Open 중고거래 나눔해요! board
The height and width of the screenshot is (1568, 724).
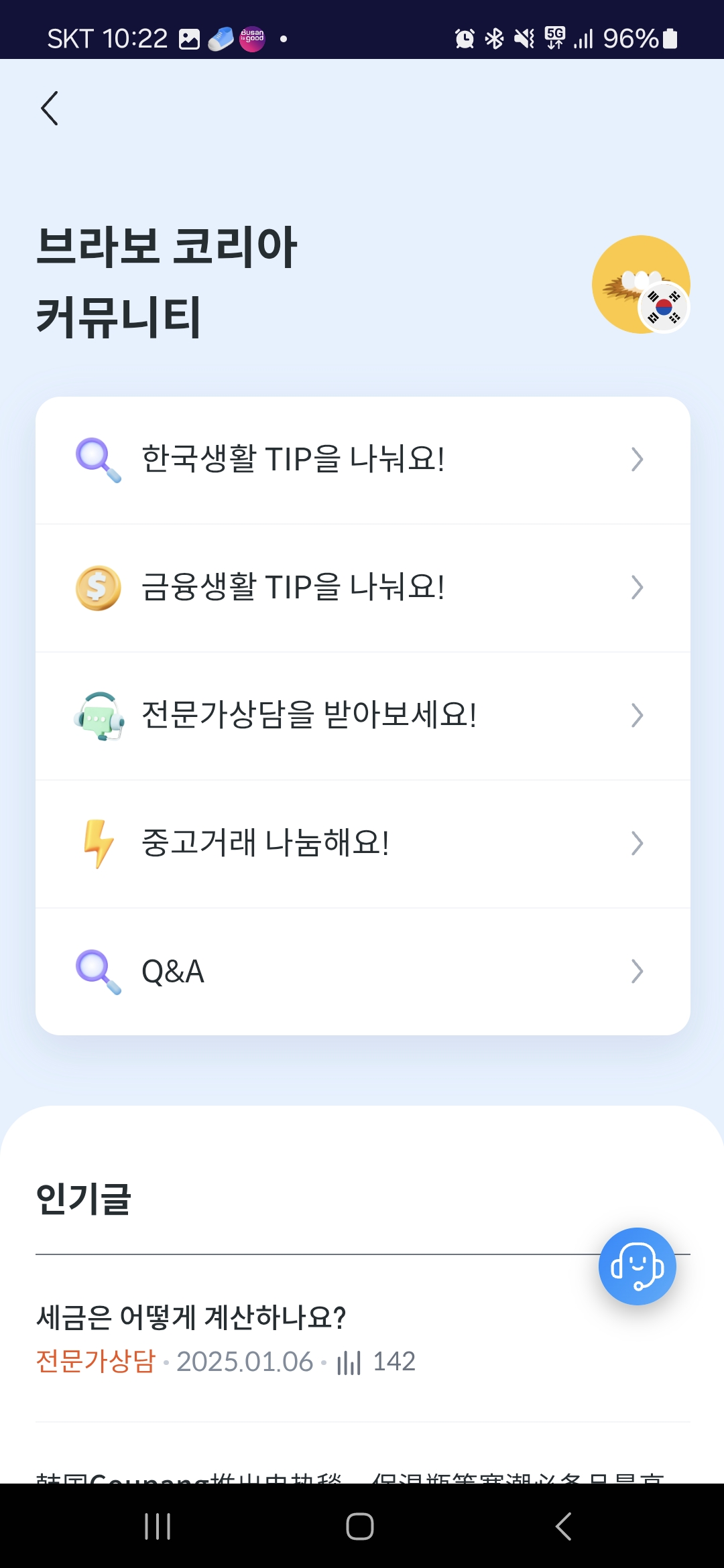point(362,843)
